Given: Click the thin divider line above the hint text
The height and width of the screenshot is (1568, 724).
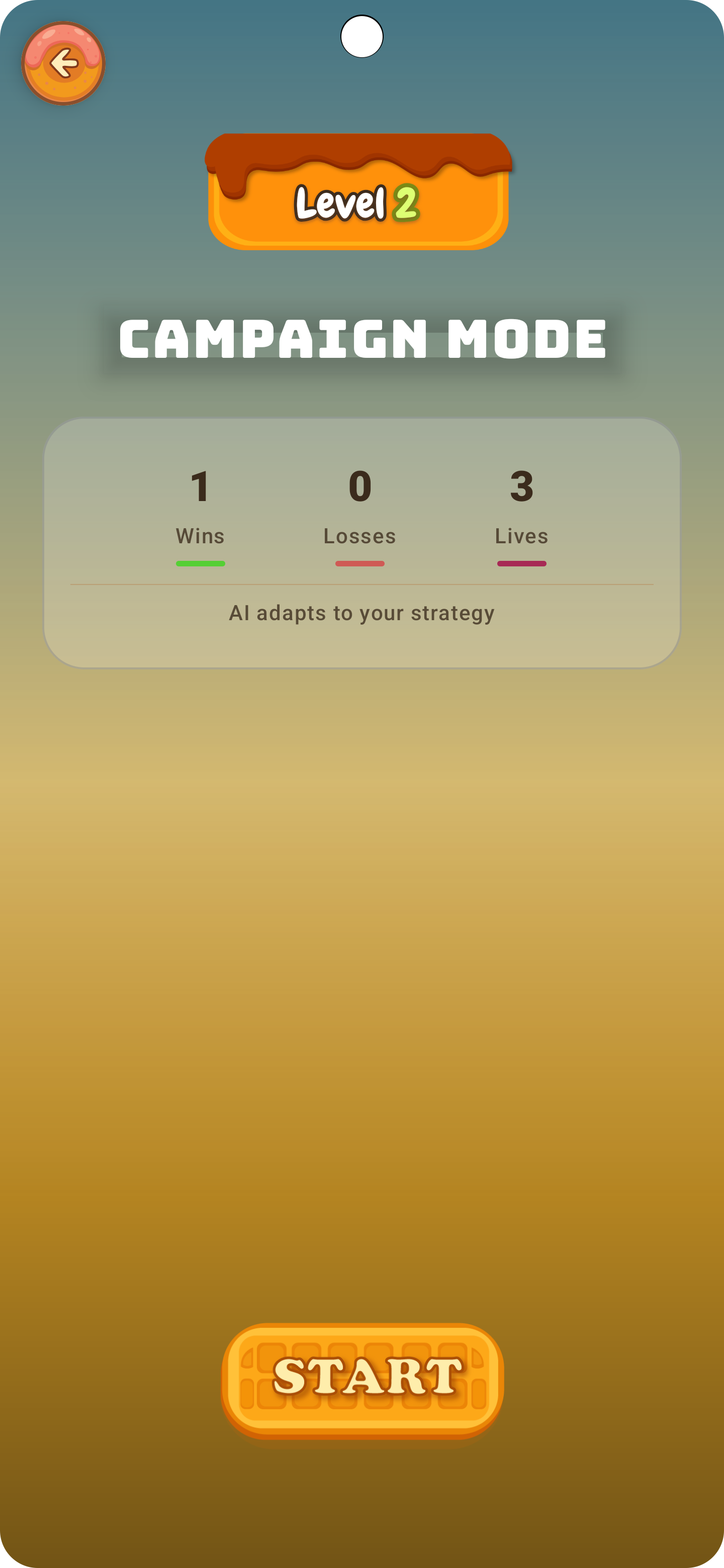Looking at the screenshot, I should (x=360, y=585).
